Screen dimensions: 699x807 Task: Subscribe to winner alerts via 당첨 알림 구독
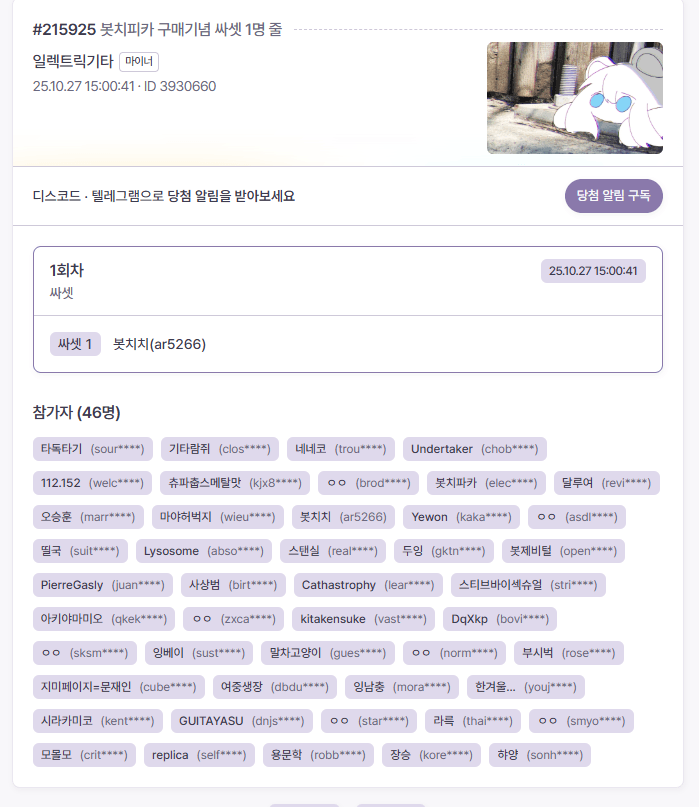coord(613,196)
